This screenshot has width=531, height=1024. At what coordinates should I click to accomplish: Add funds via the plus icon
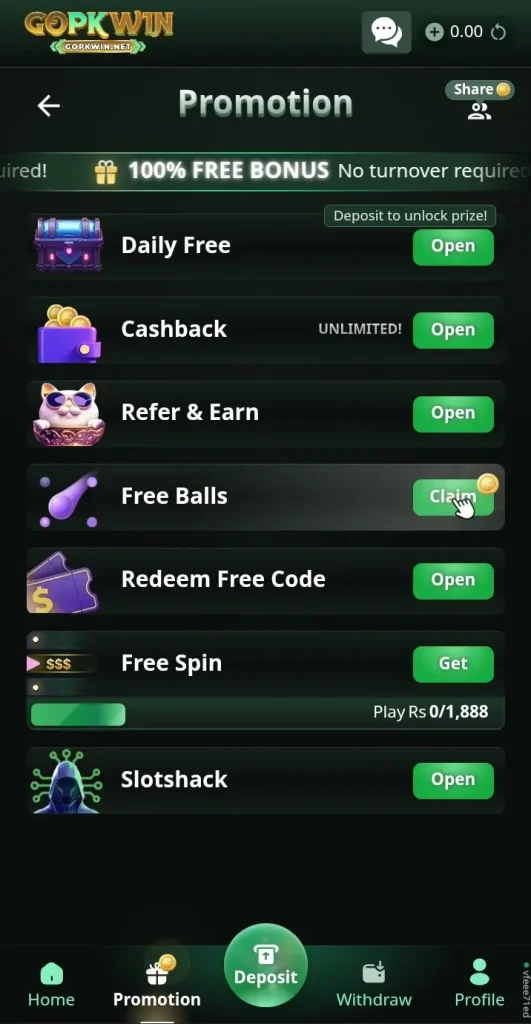coord(434,32)
